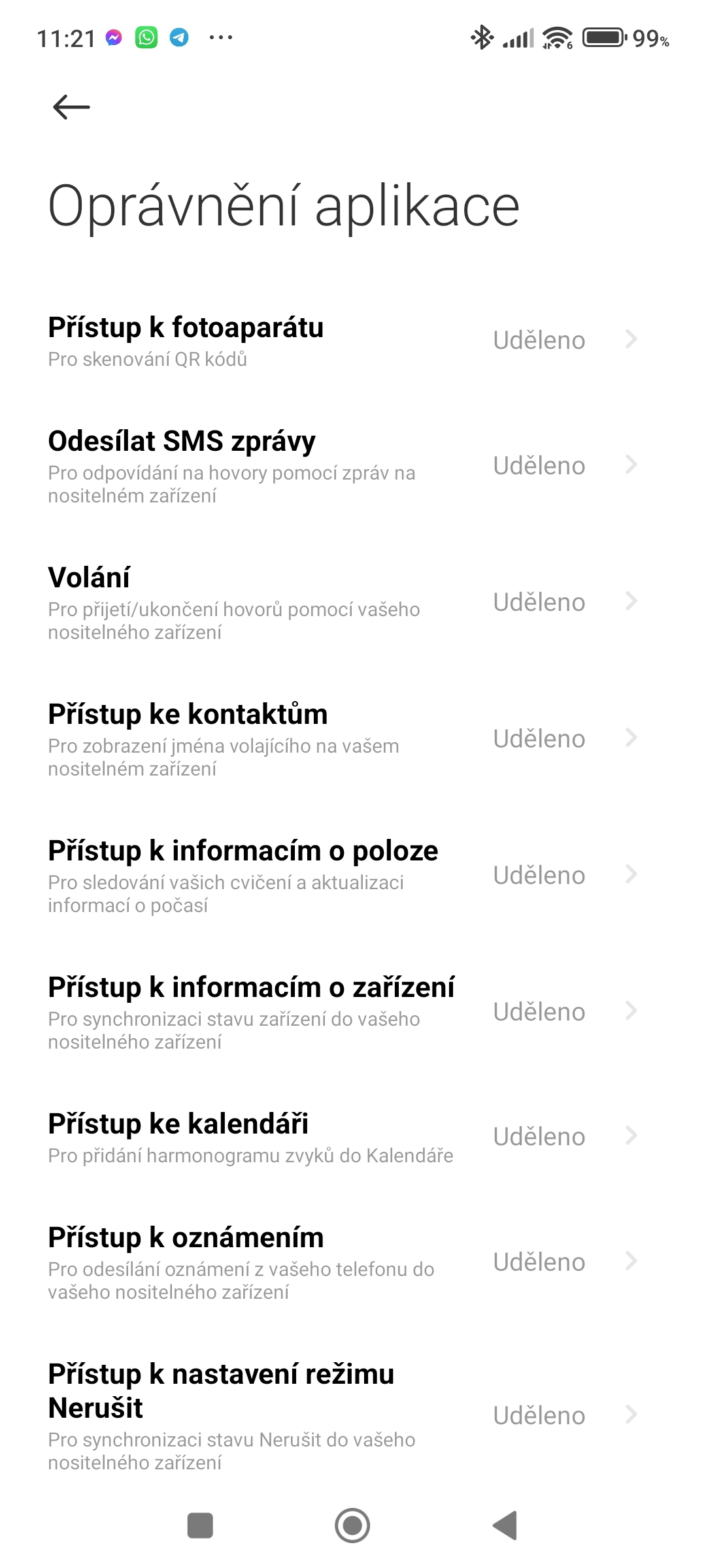
Task: Open the Odesílat SMS zprávy permission
Action: 353,466
